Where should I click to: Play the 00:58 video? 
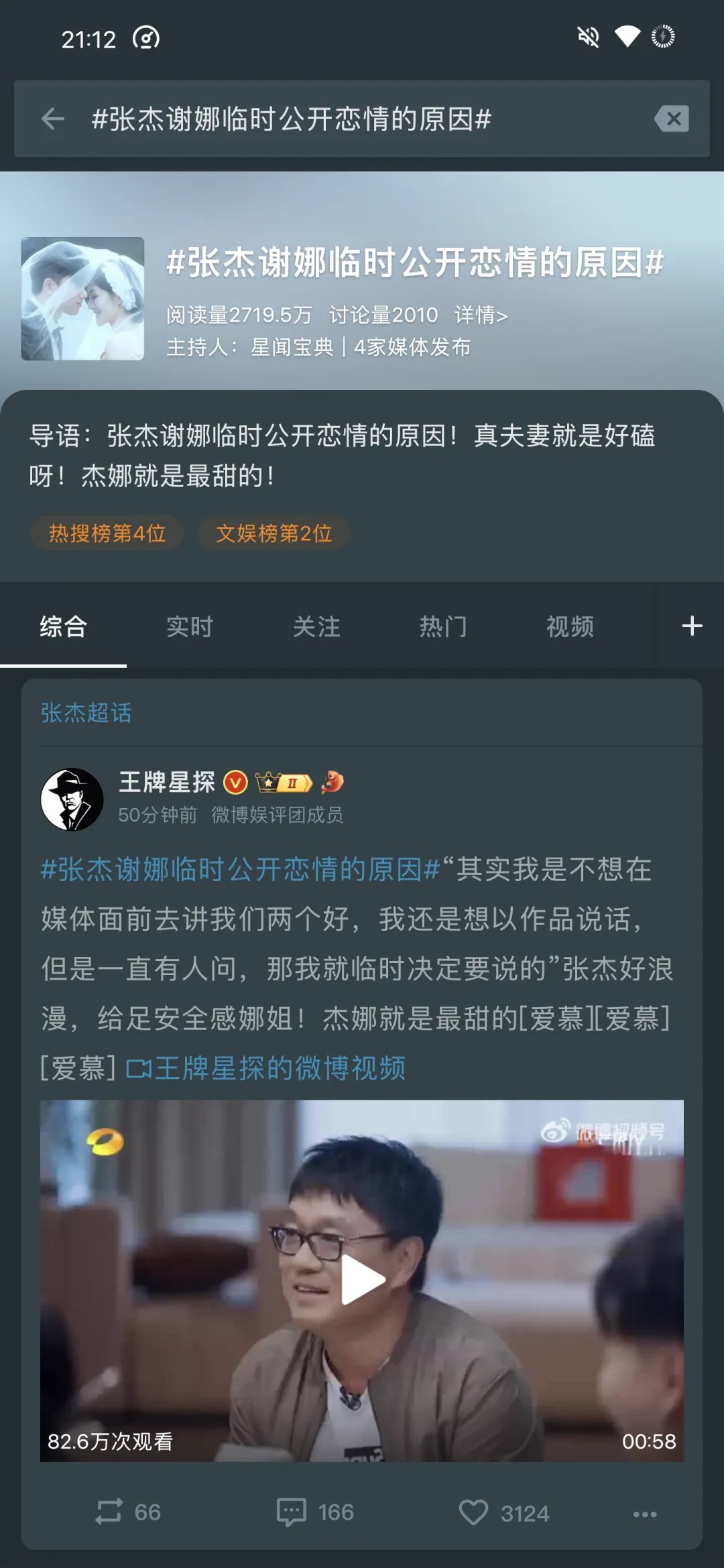coord(362,1280)
